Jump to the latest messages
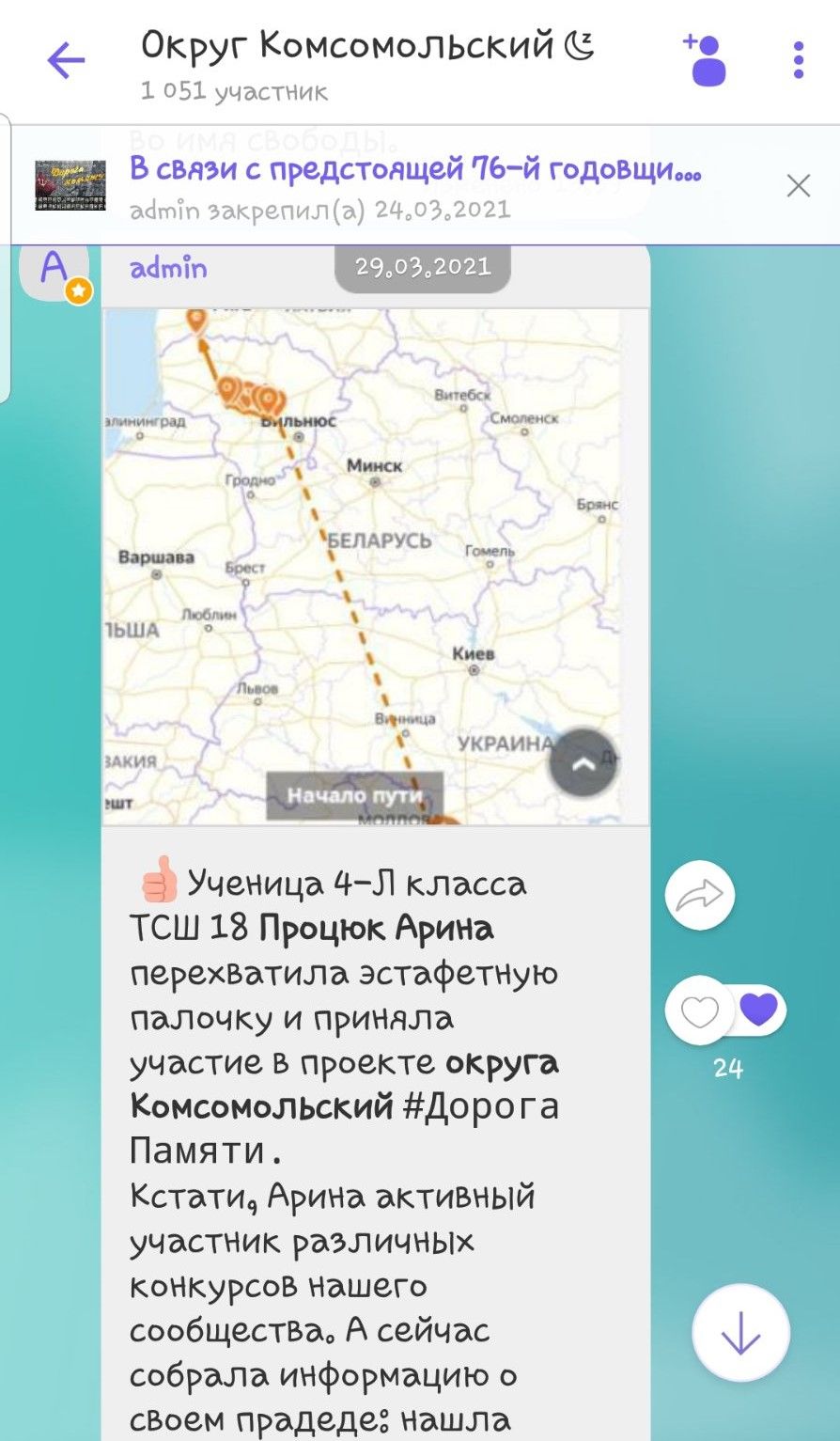Screen dimensions: 840x1441 pyautogui.click(x=740, y=1332)
